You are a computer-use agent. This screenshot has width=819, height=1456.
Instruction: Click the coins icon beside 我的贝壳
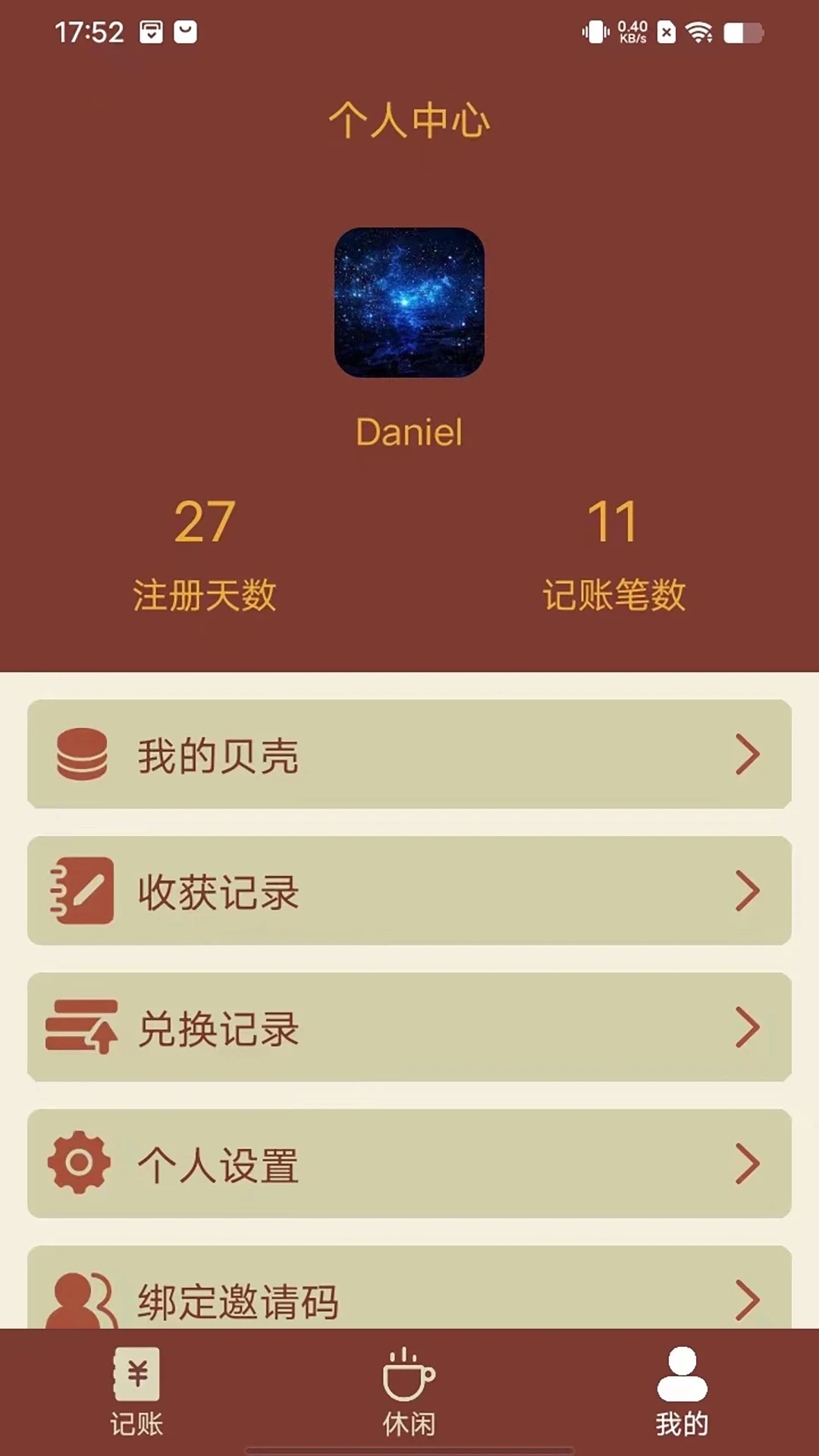pyautogui.click(x=83, y=755)
